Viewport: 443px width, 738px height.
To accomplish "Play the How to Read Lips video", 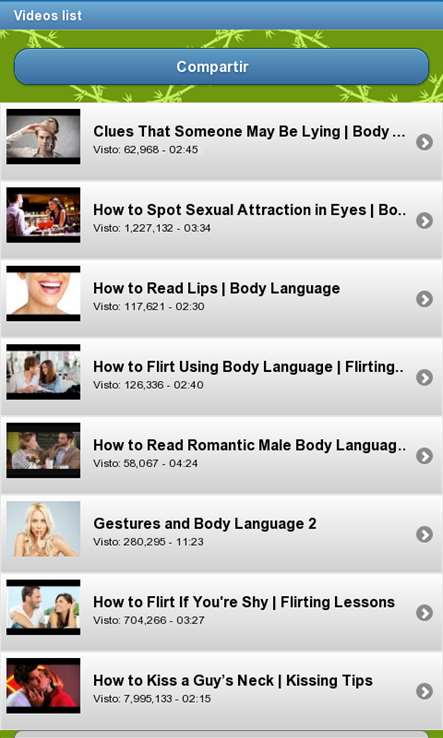I will [x=221, y=298].
